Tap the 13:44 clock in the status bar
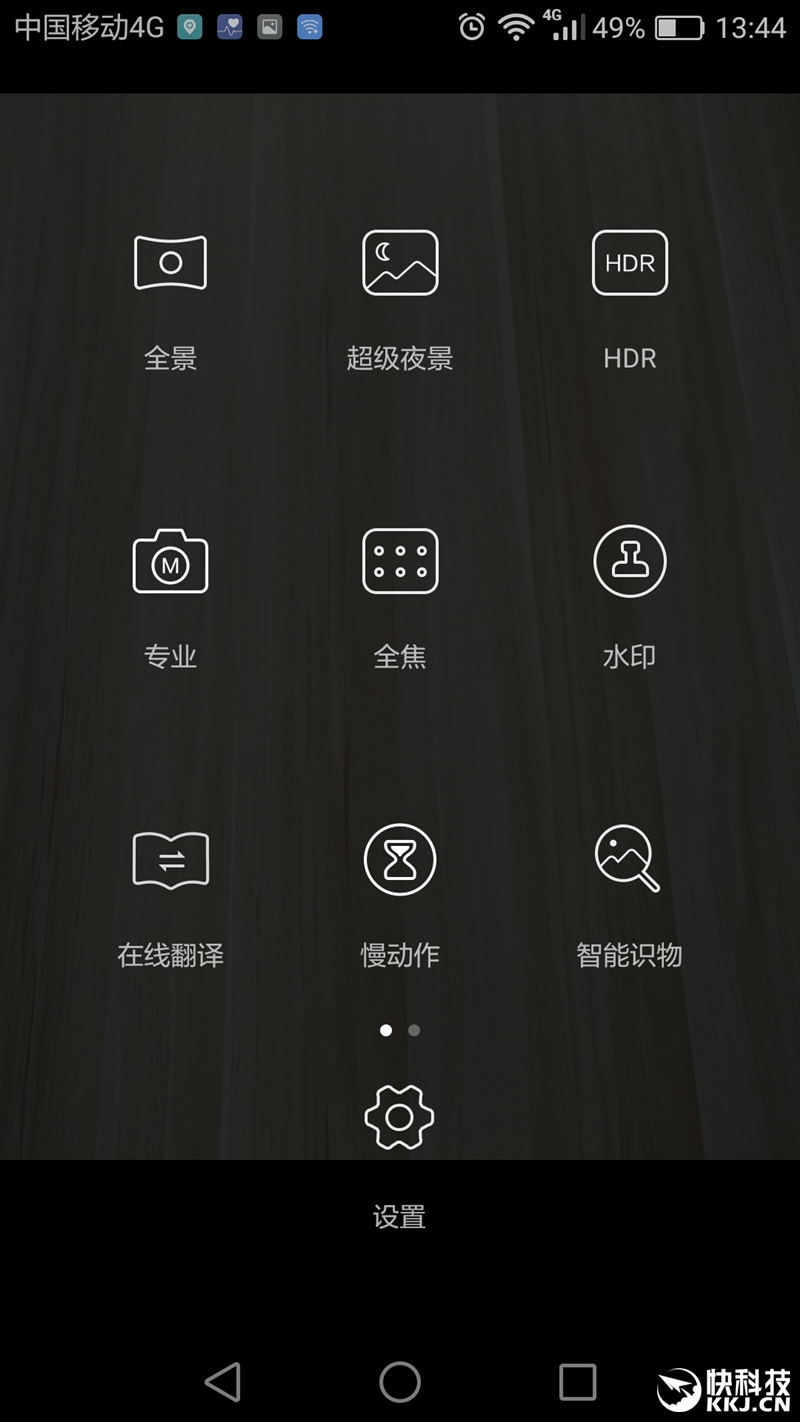 [x=753, y=27]
